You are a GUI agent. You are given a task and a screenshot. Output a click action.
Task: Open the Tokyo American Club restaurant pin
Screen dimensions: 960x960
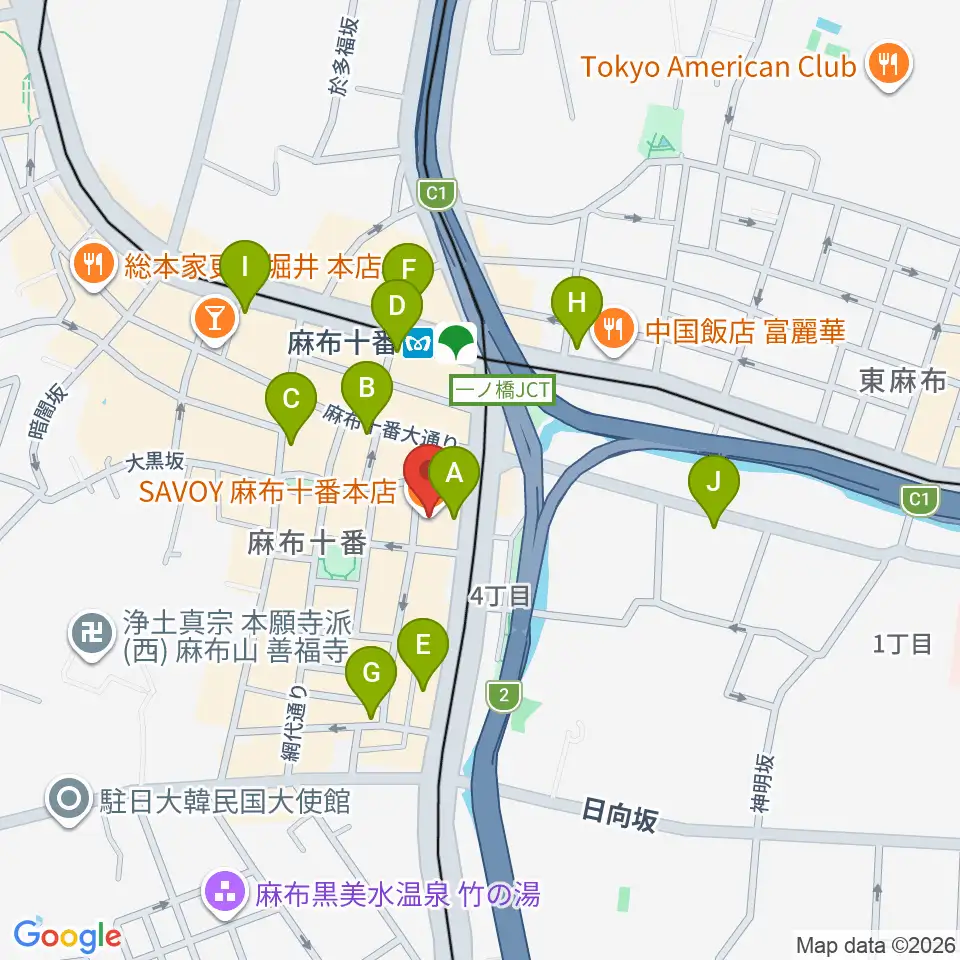tap(889, 66)
